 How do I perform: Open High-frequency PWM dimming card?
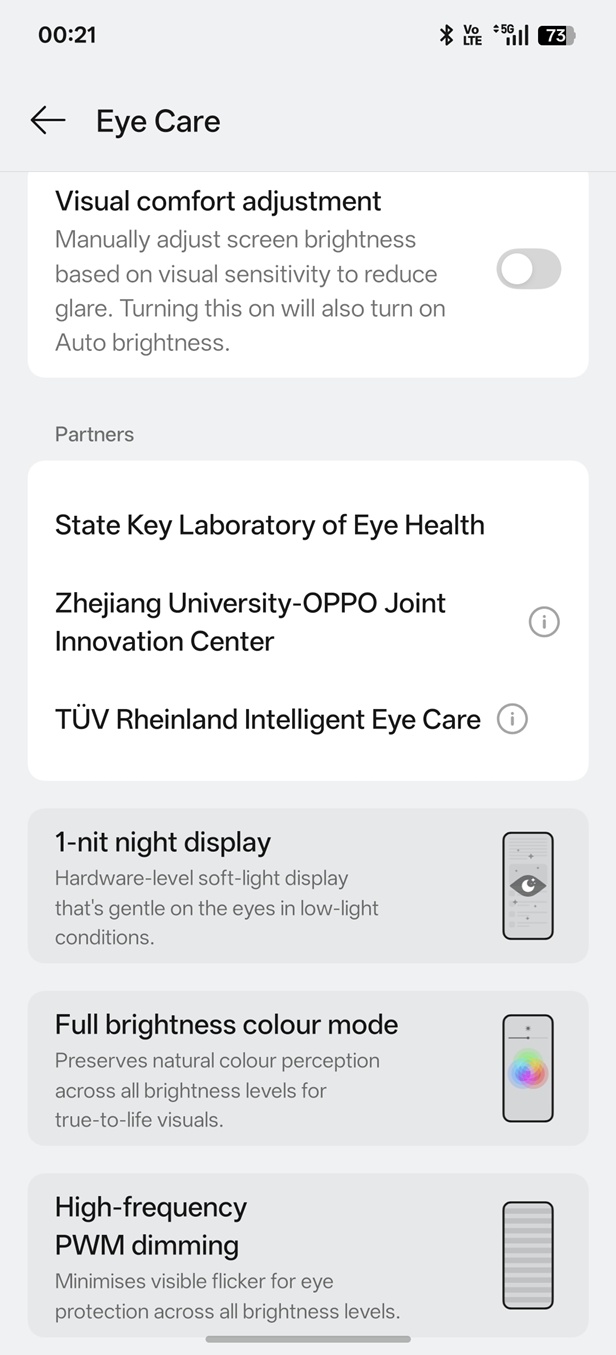308,1255
